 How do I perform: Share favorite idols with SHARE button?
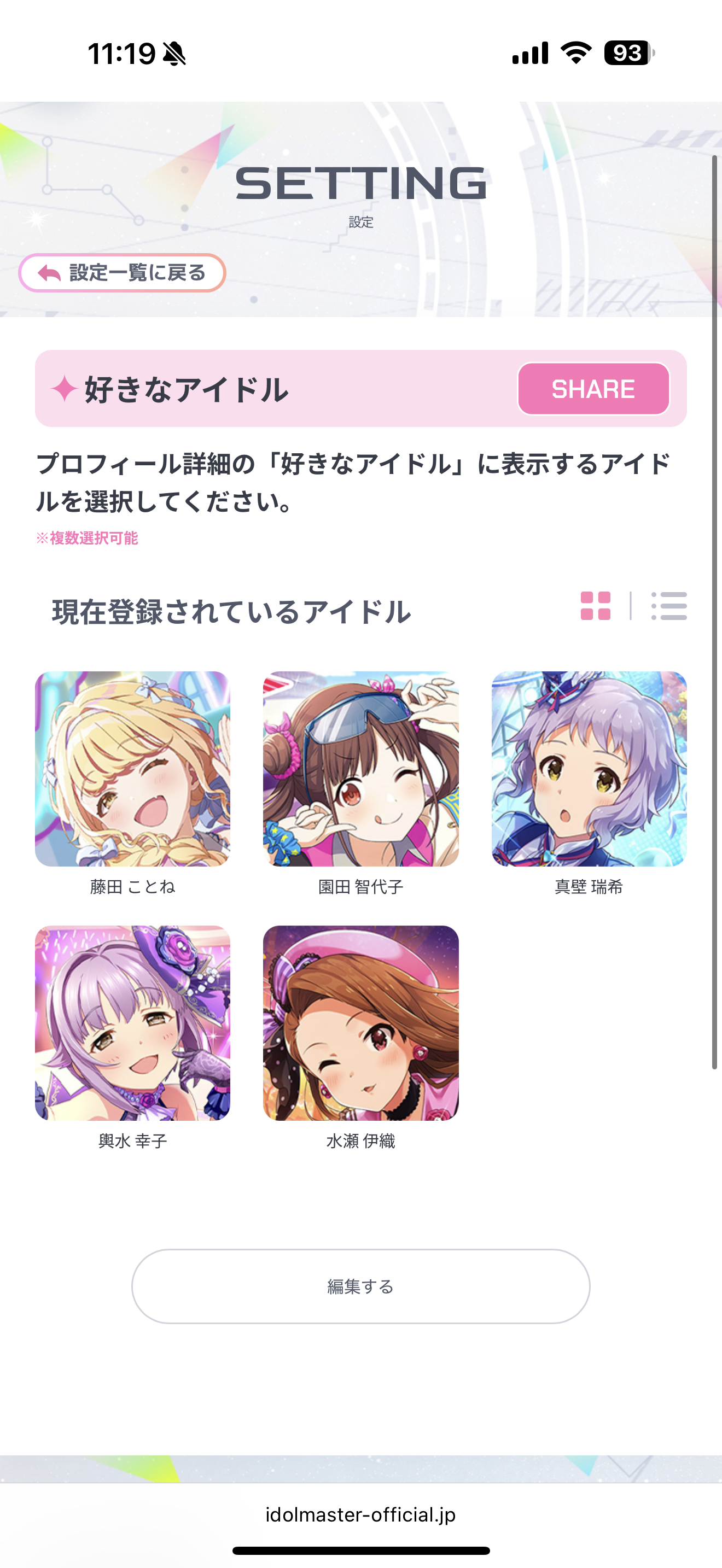tap(593, 389)
